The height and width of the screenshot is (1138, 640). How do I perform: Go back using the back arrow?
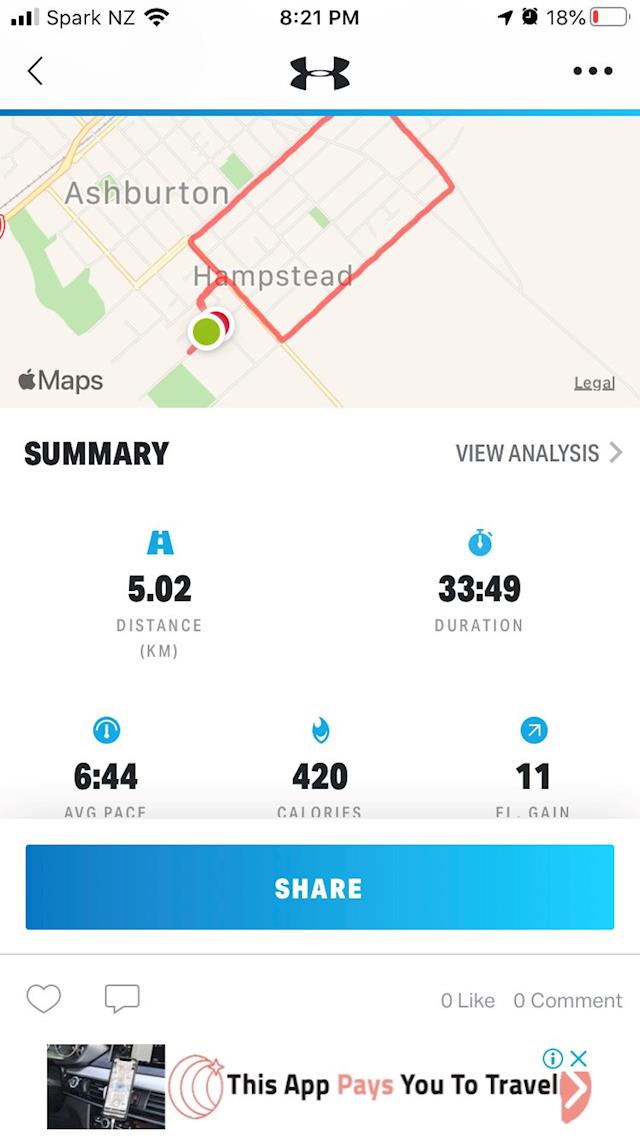pyautogui.click(x=36, y=71)
